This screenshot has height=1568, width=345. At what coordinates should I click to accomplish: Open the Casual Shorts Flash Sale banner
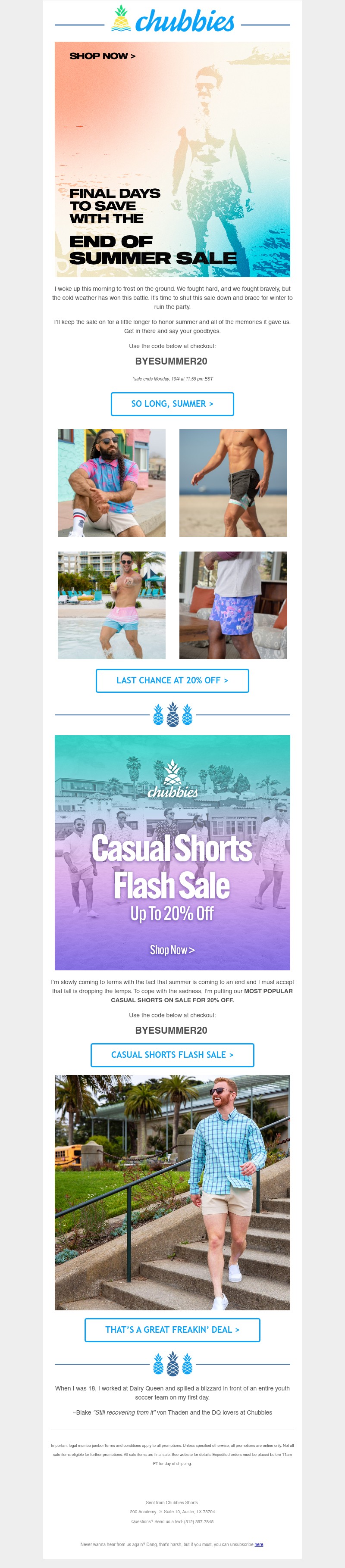tap(172, 852)
